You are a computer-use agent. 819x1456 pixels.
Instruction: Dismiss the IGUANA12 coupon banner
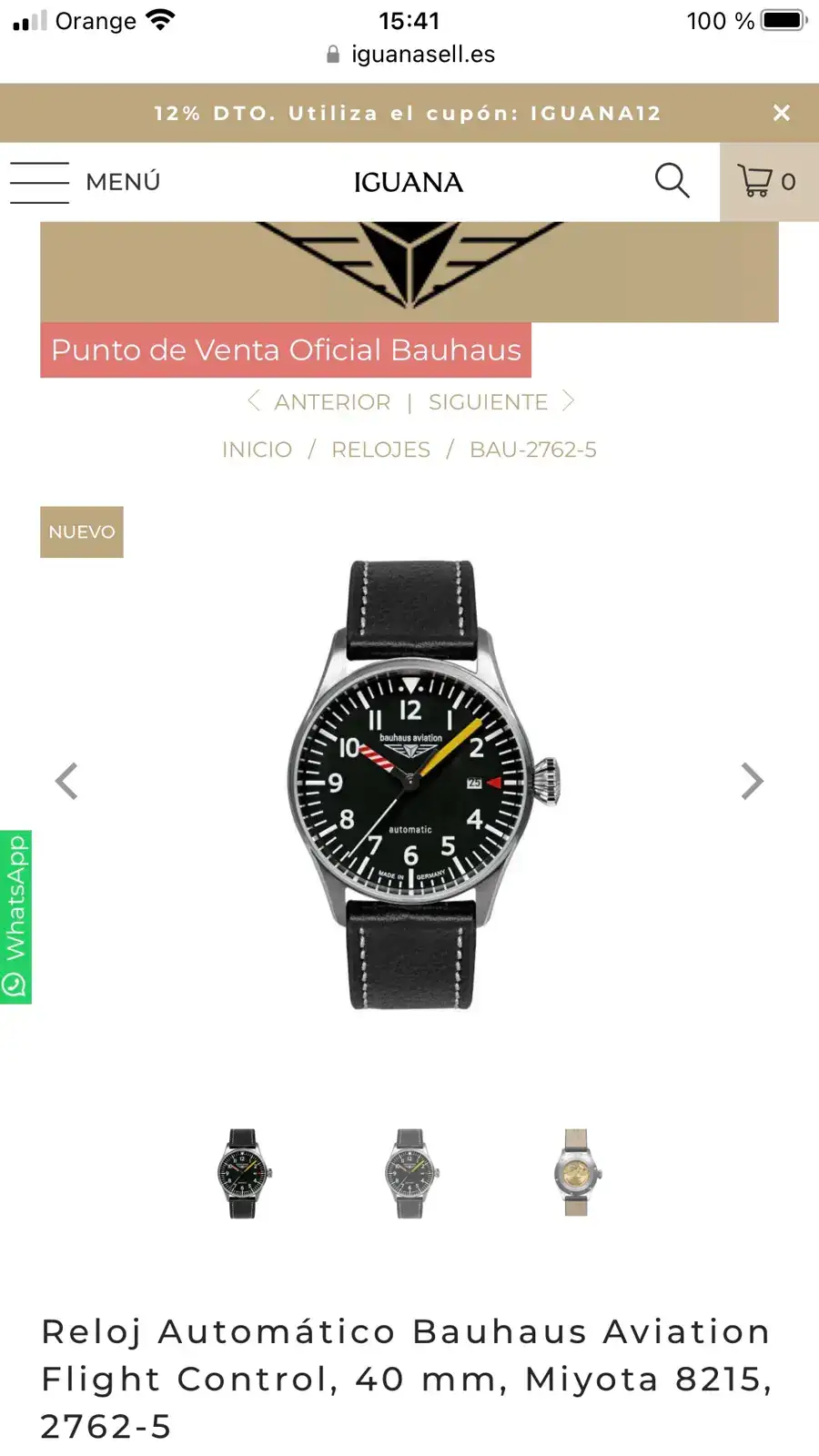[x=781, y=113]
